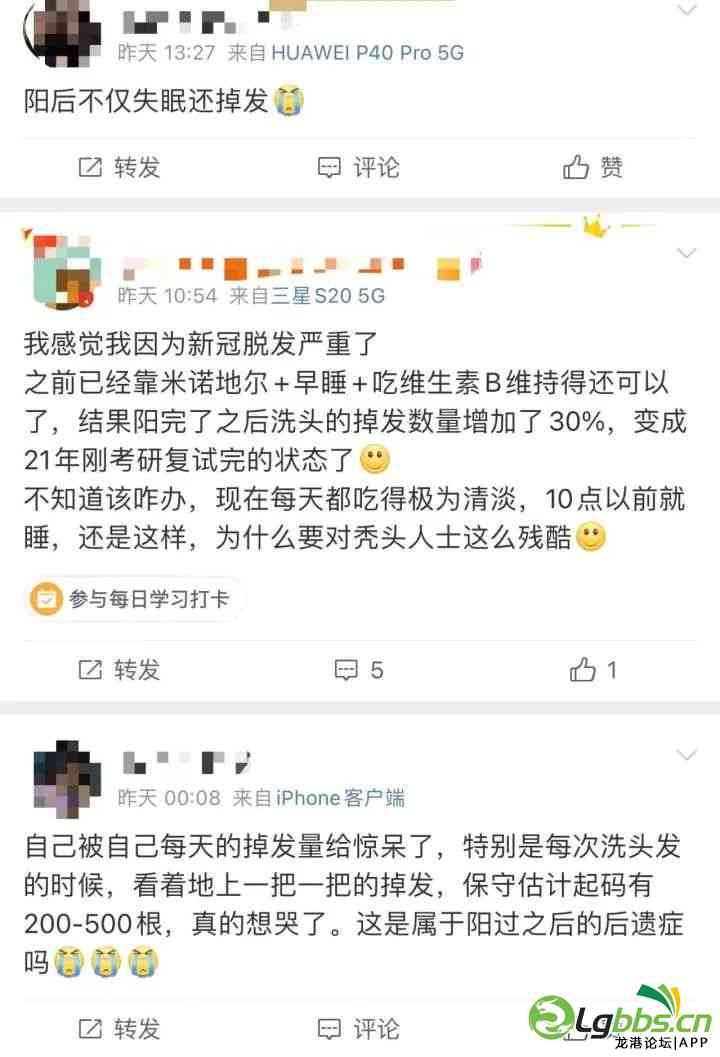Comment on the 每天的掉发量 post
Viewport: 720px width, 1057px height.
coord(358,1028)
